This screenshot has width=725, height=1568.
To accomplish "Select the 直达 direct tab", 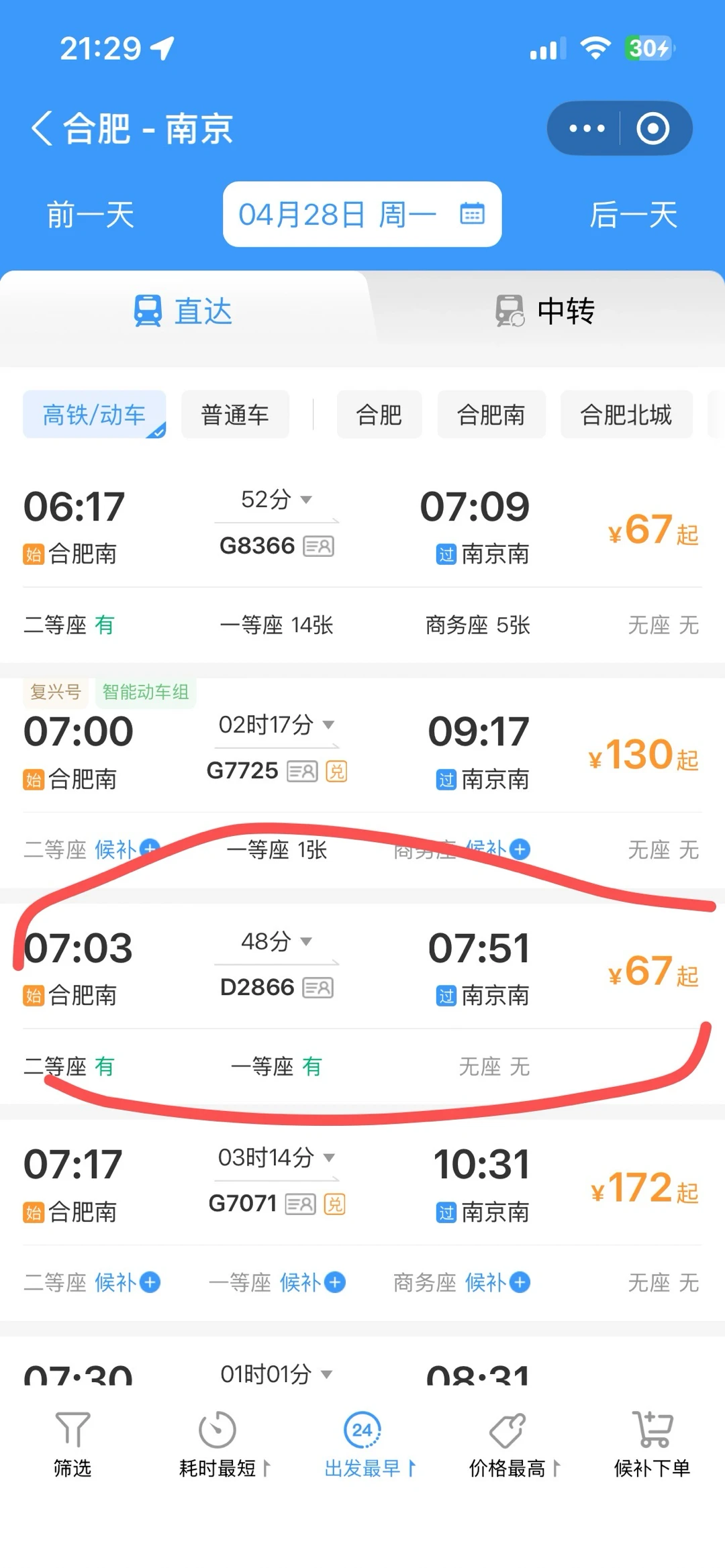I will coord(183,311).
